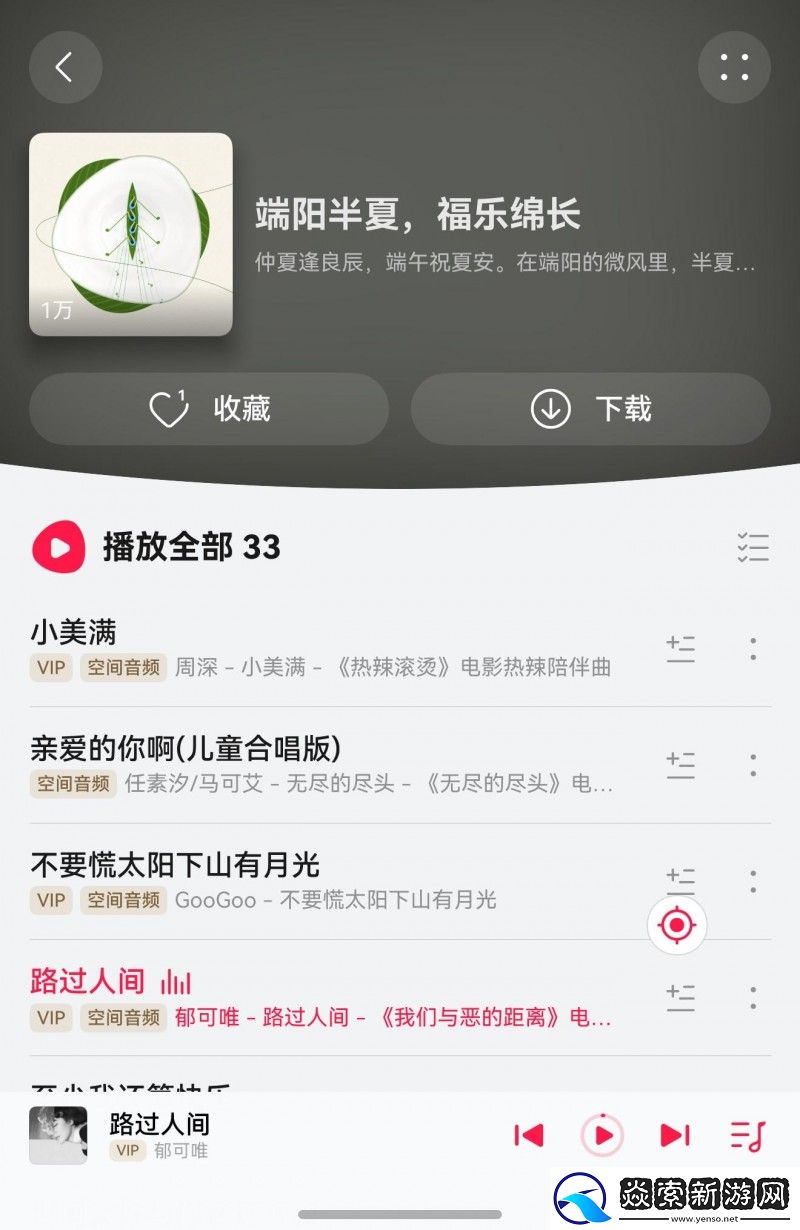Locate the currently playing song with target icon
Viewport: 800px width, 1230px height.
(x=677, y=925)
